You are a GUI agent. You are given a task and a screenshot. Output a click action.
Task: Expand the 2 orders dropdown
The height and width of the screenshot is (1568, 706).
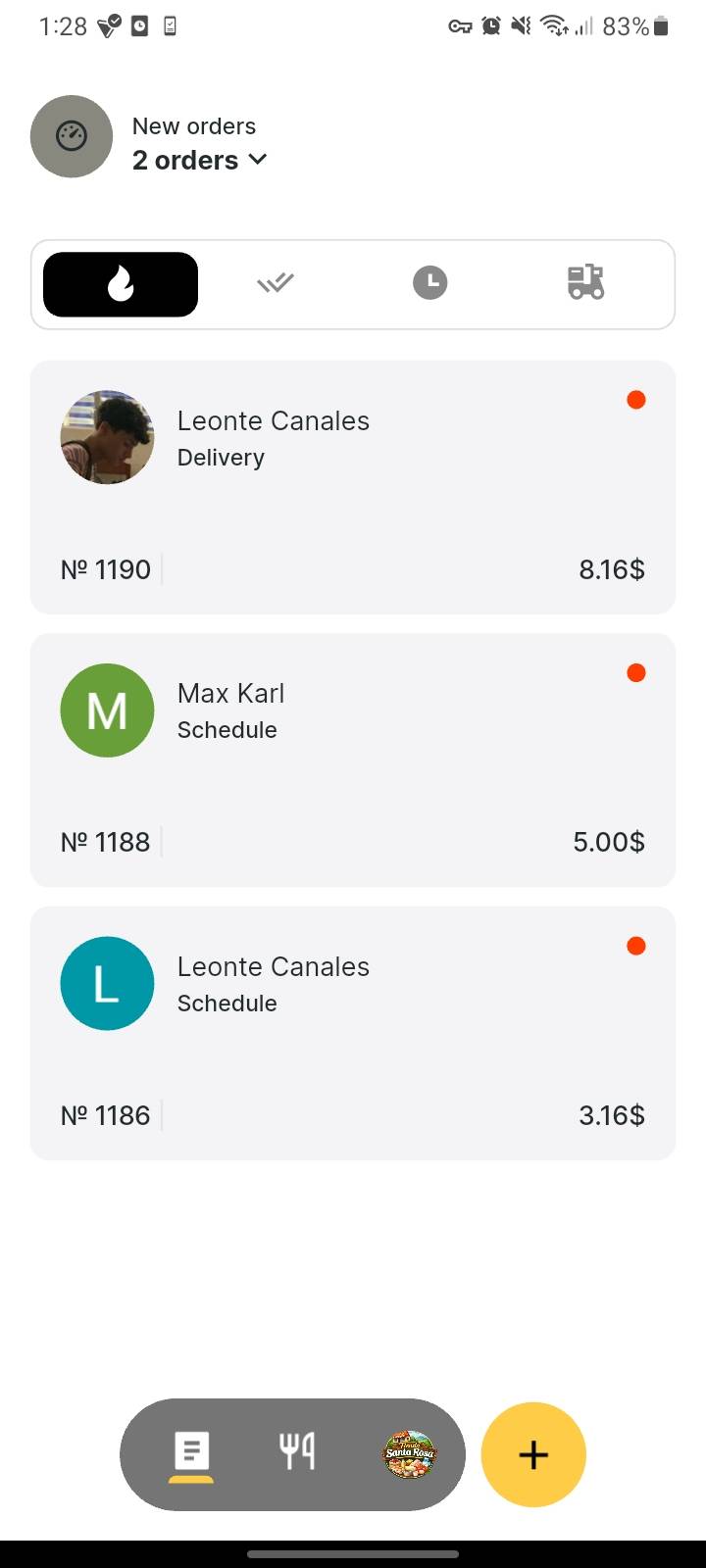(x=200, y=160)
